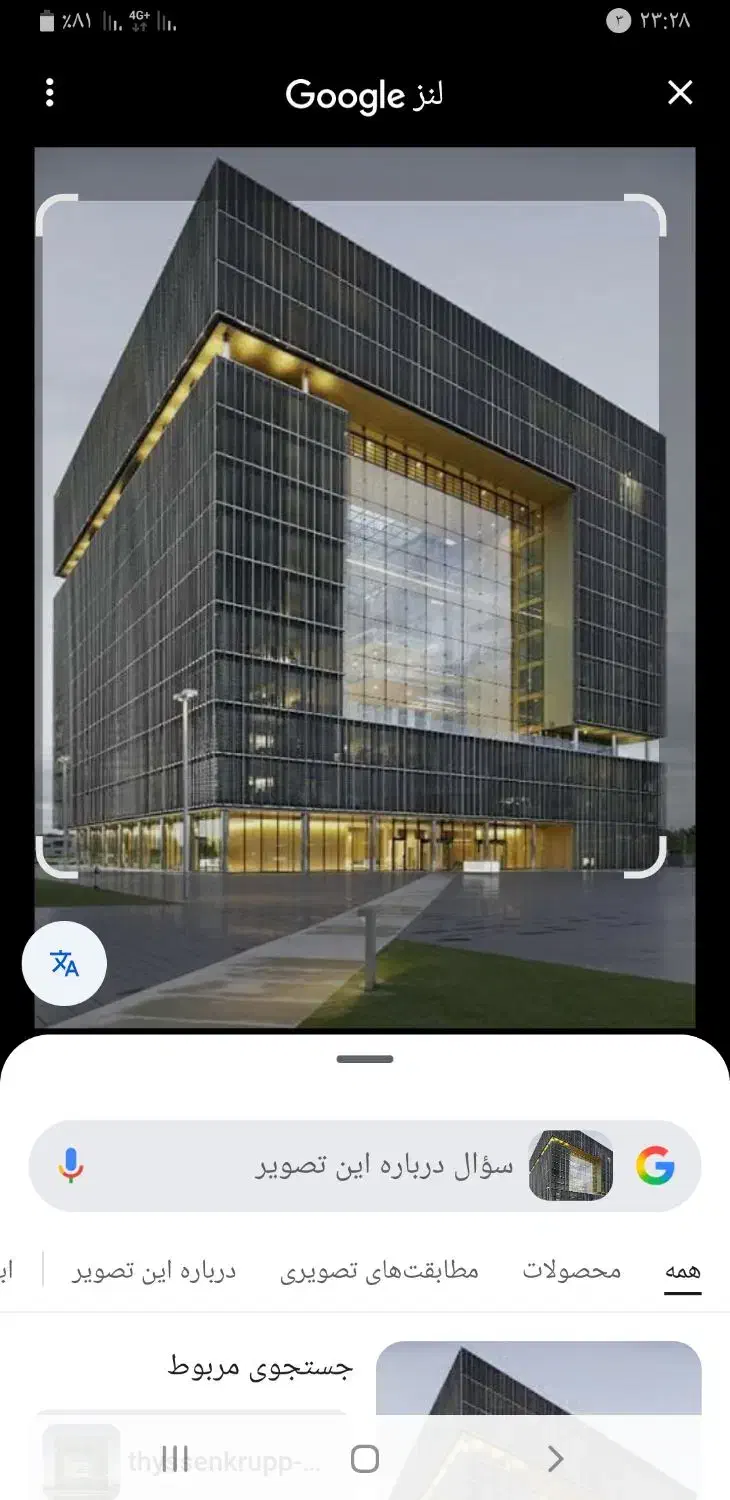Switch to the 'درباره این تصویر' tab
This screenshot has height=1500, width=730.
(154, 1271)
